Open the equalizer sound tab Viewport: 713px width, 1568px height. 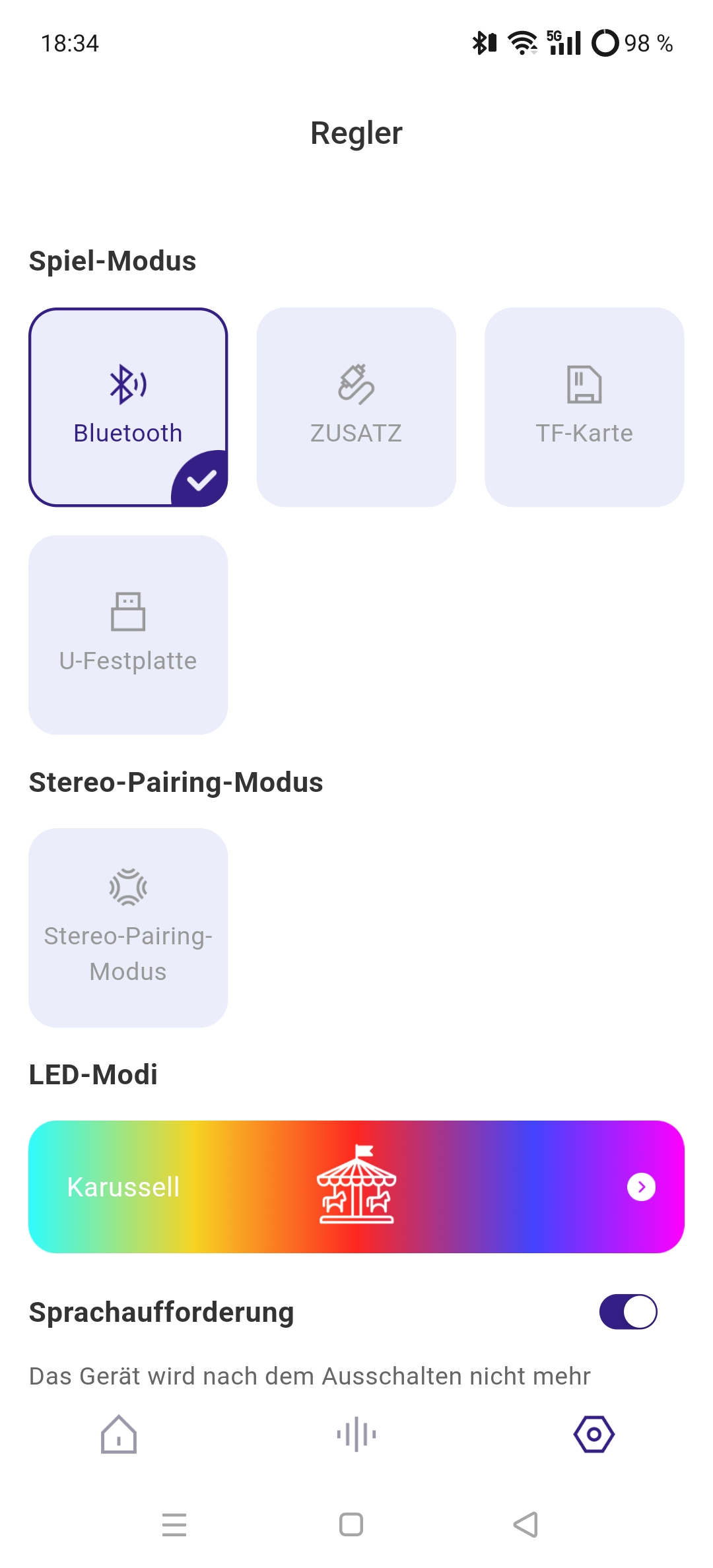click(356, 1434)
